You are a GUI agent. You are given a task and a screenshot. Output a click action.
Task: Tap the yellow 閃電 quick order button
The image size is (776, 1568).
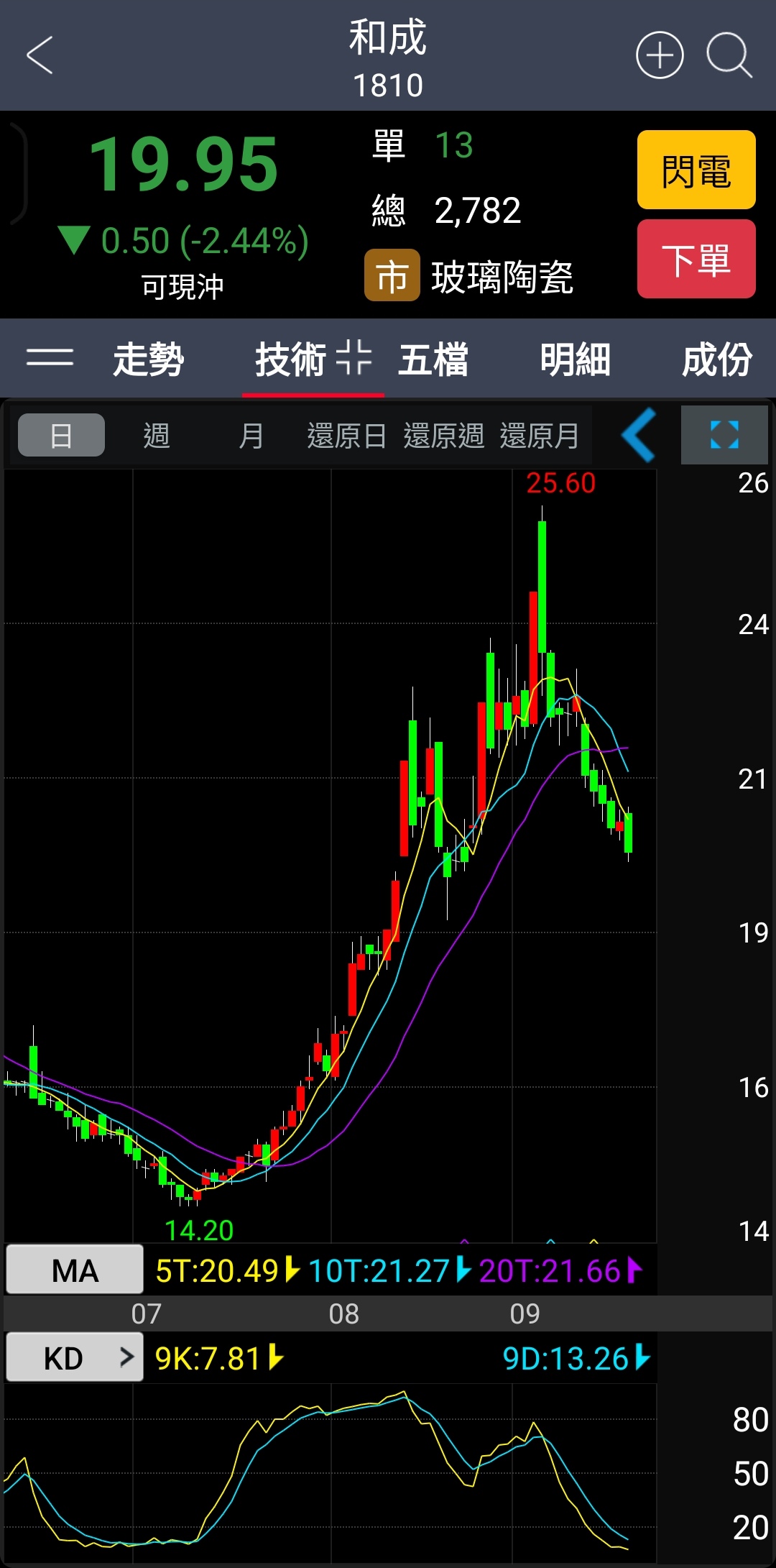tap(696, 170)
